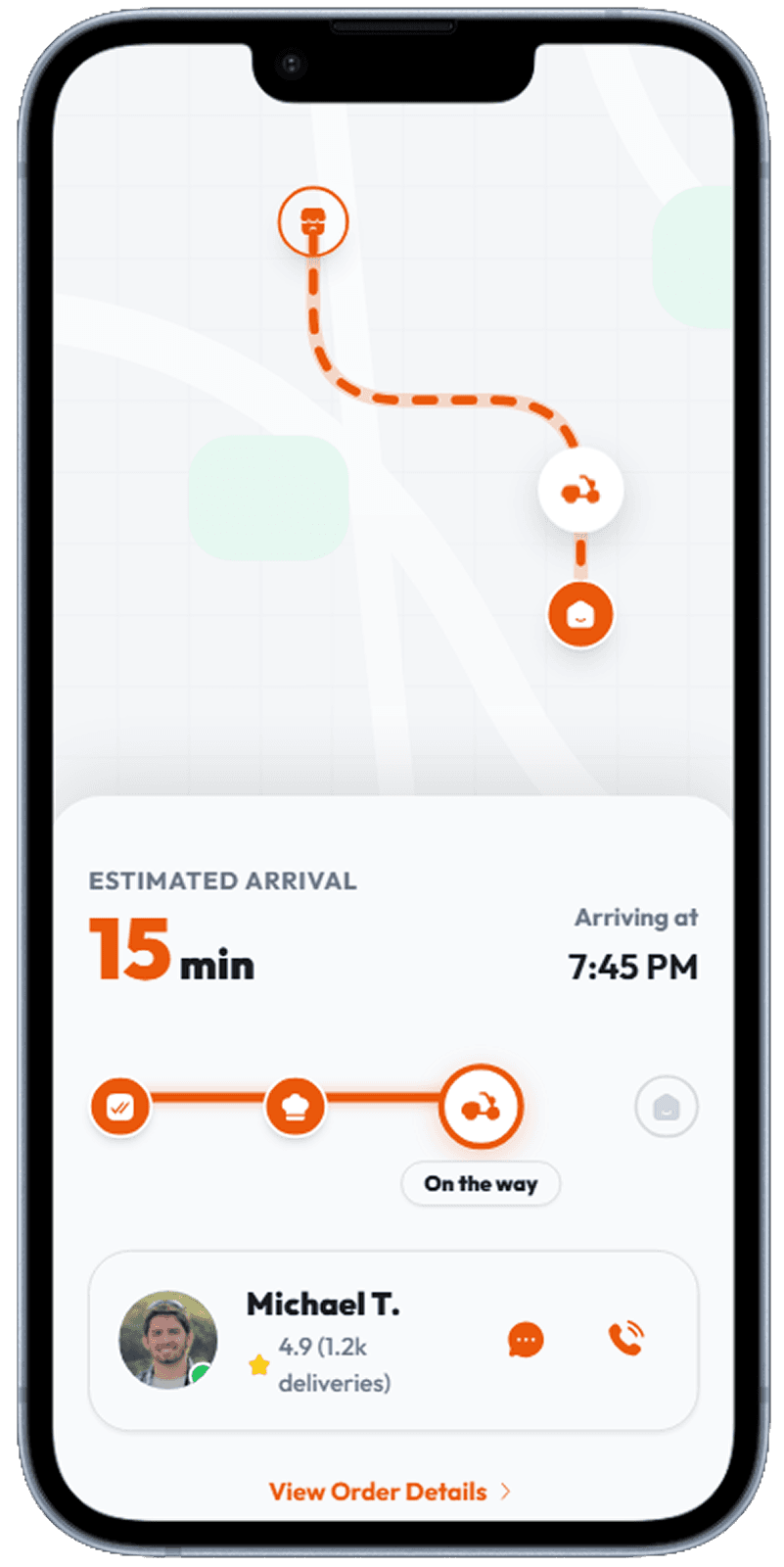Tap the home delivery destination marker
Screen dimensions: 784x1567
point(580,613)
